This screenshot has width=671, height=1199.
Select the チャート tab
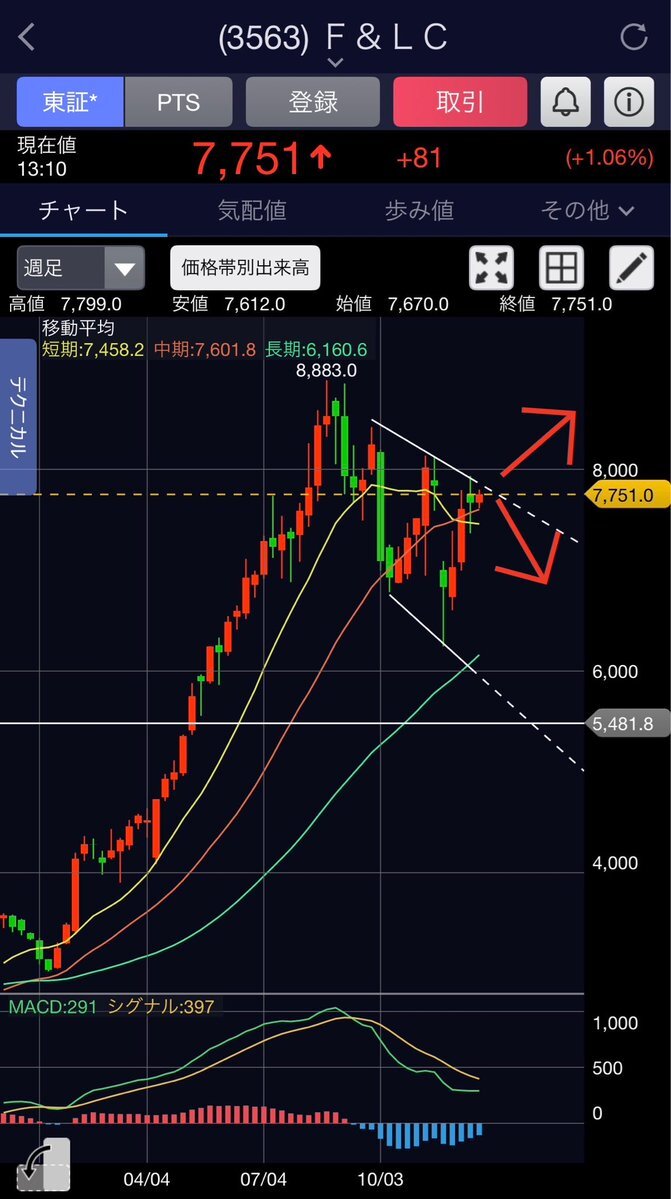pos(83,210)
